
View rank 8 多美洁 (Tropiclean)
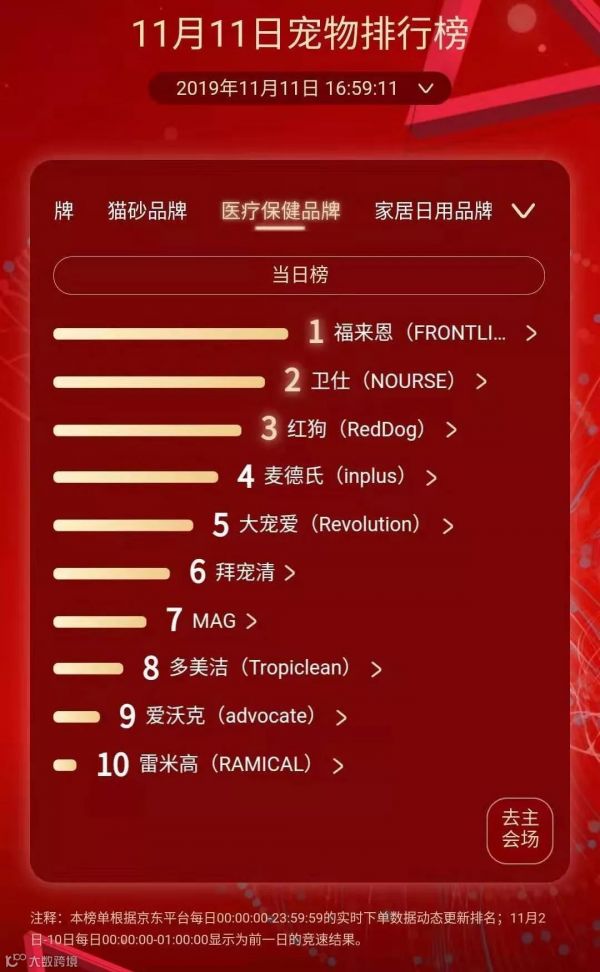[x=270, y=668]
